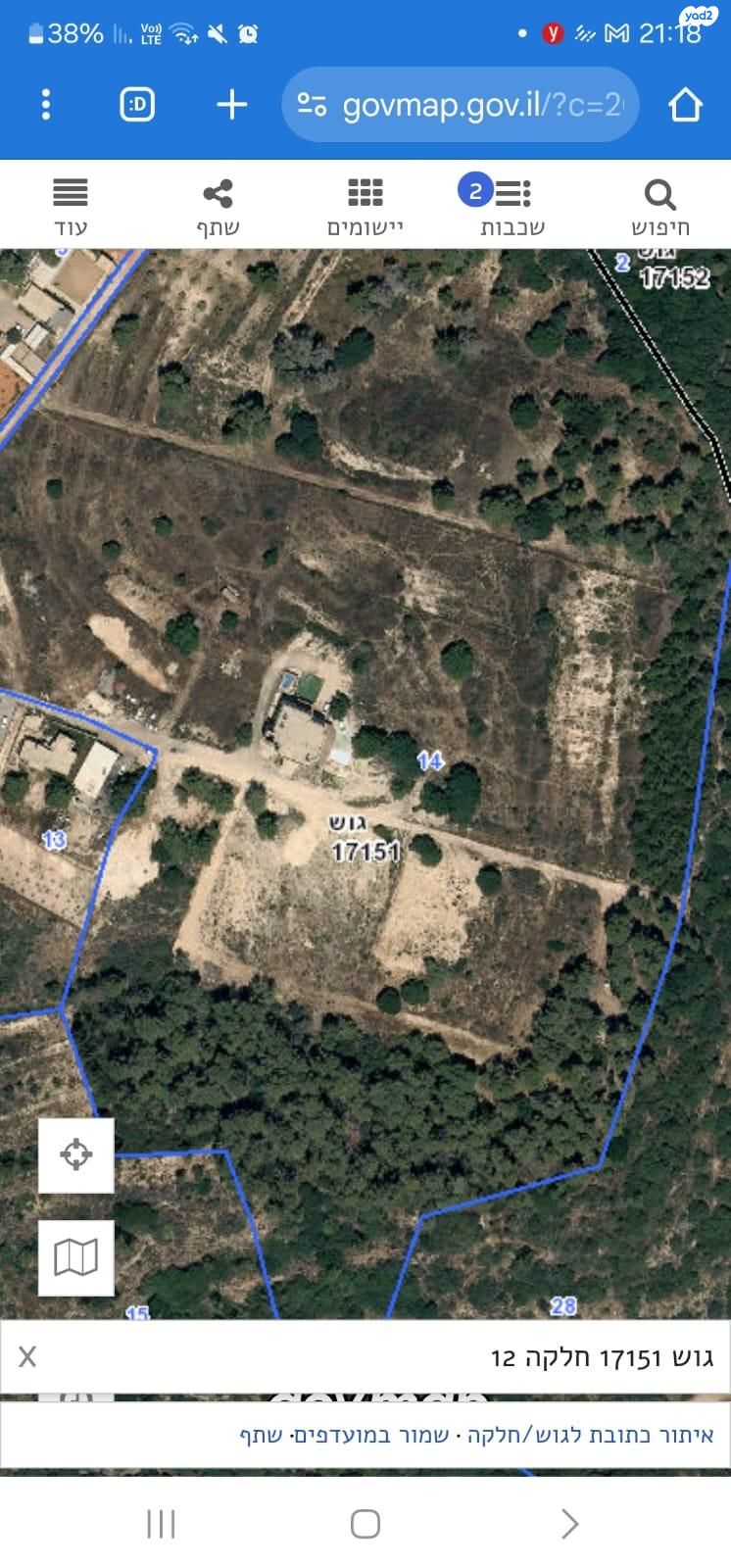Open recent apps from navigation bar
Screen dimensions: 731x1568
(x=161, y=1524)
